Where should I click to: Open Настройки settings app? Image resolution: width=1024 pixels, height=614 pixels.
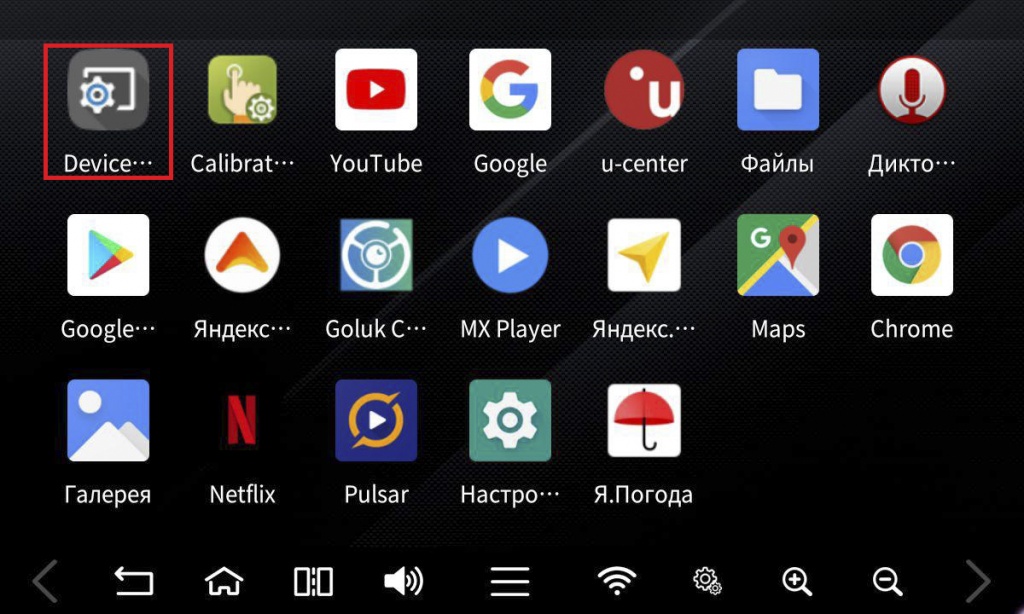(x=510, y=420)
